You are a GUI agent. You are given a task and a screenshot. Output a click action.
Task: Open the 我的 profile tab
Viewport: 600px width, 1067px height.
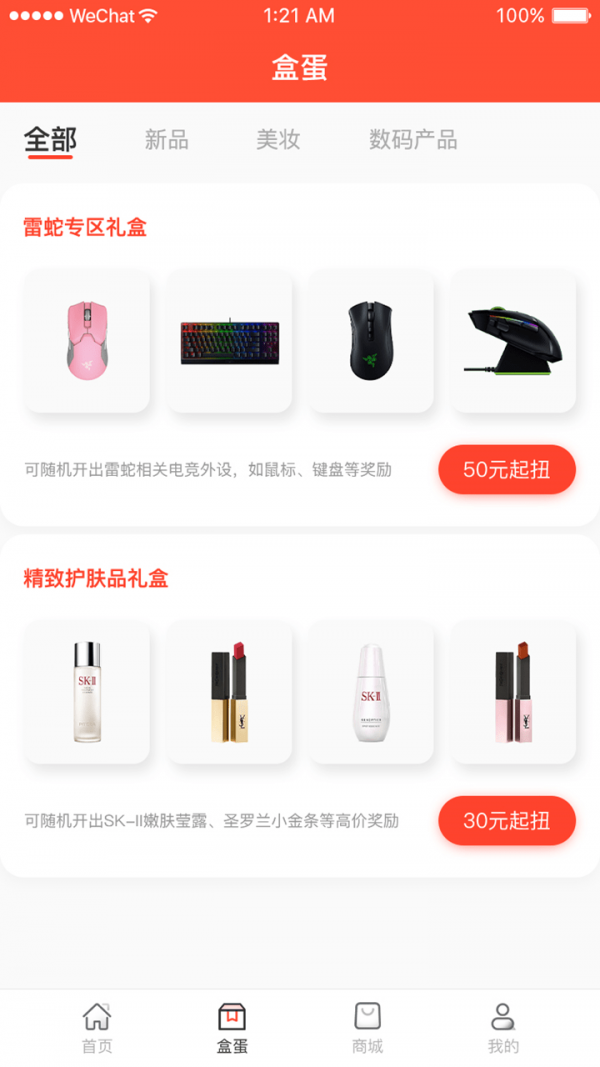click(x=503, y=1028)
